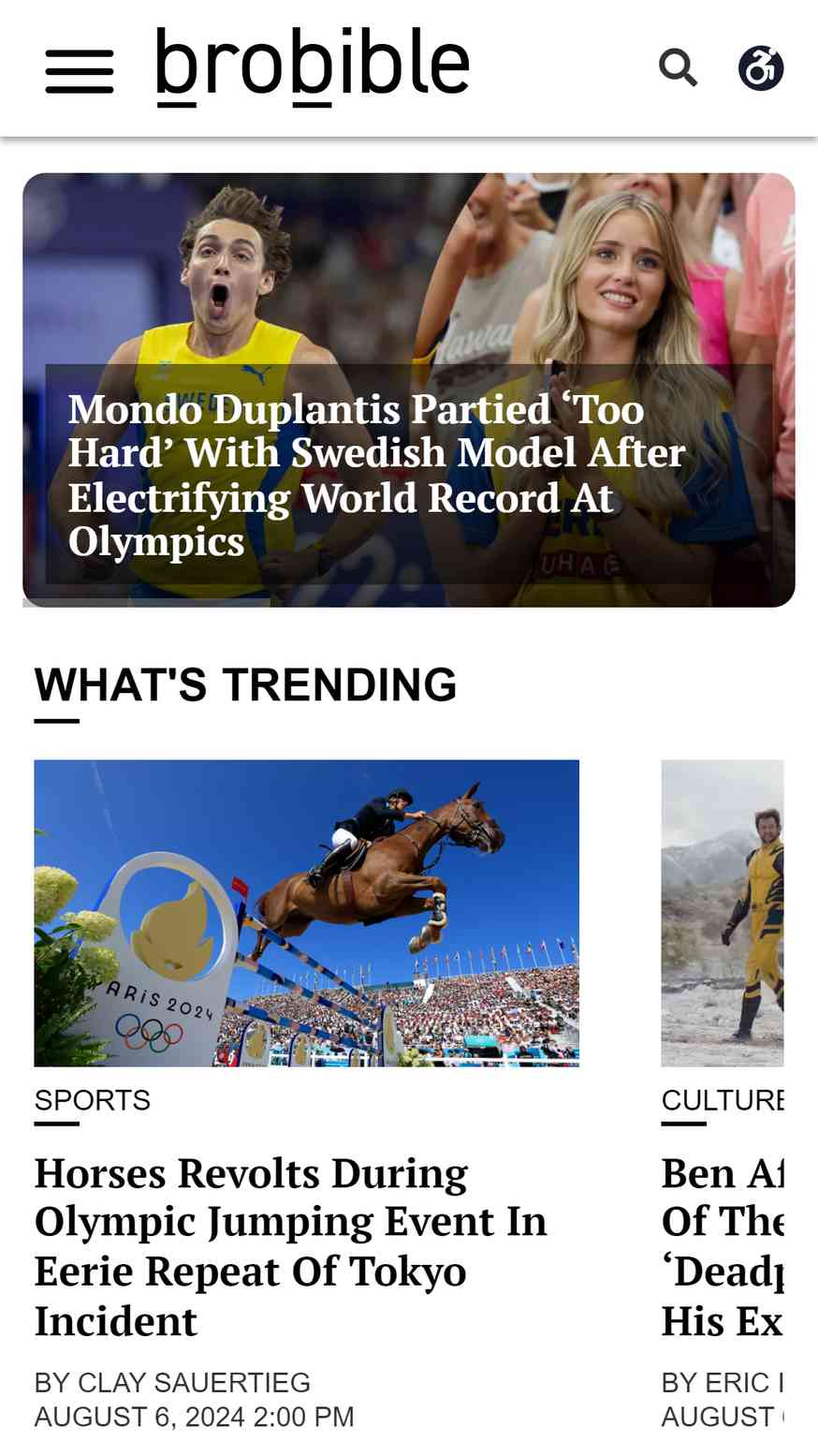818x1456 pixels.
Task: Tap the brobible logo to go home
Action: click(312, 66)
